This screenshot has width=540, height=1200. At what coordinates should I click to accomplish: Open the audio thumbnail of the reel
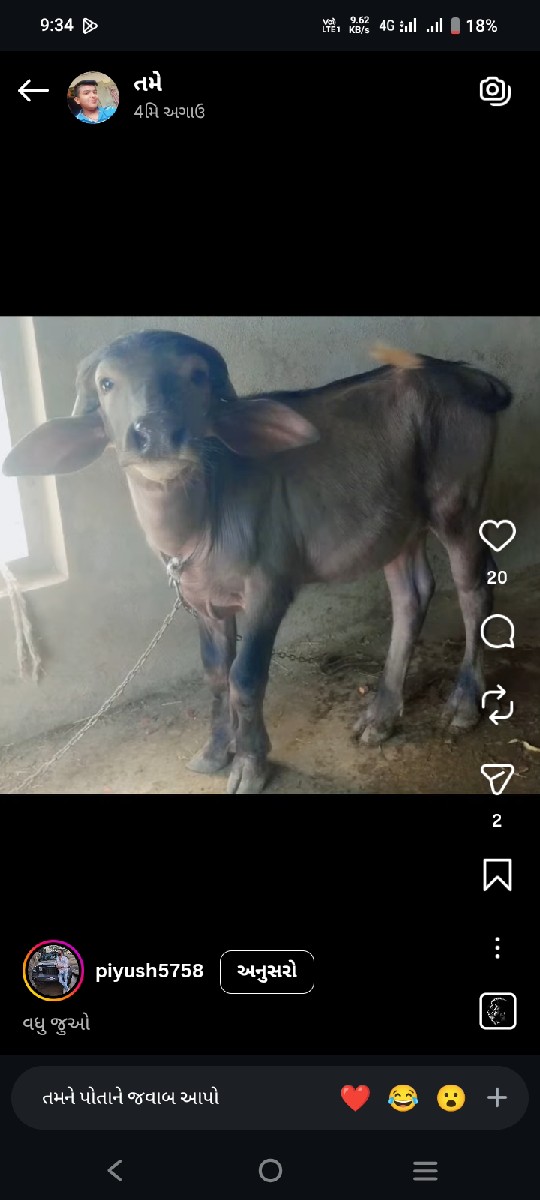tap(498, 1011)
